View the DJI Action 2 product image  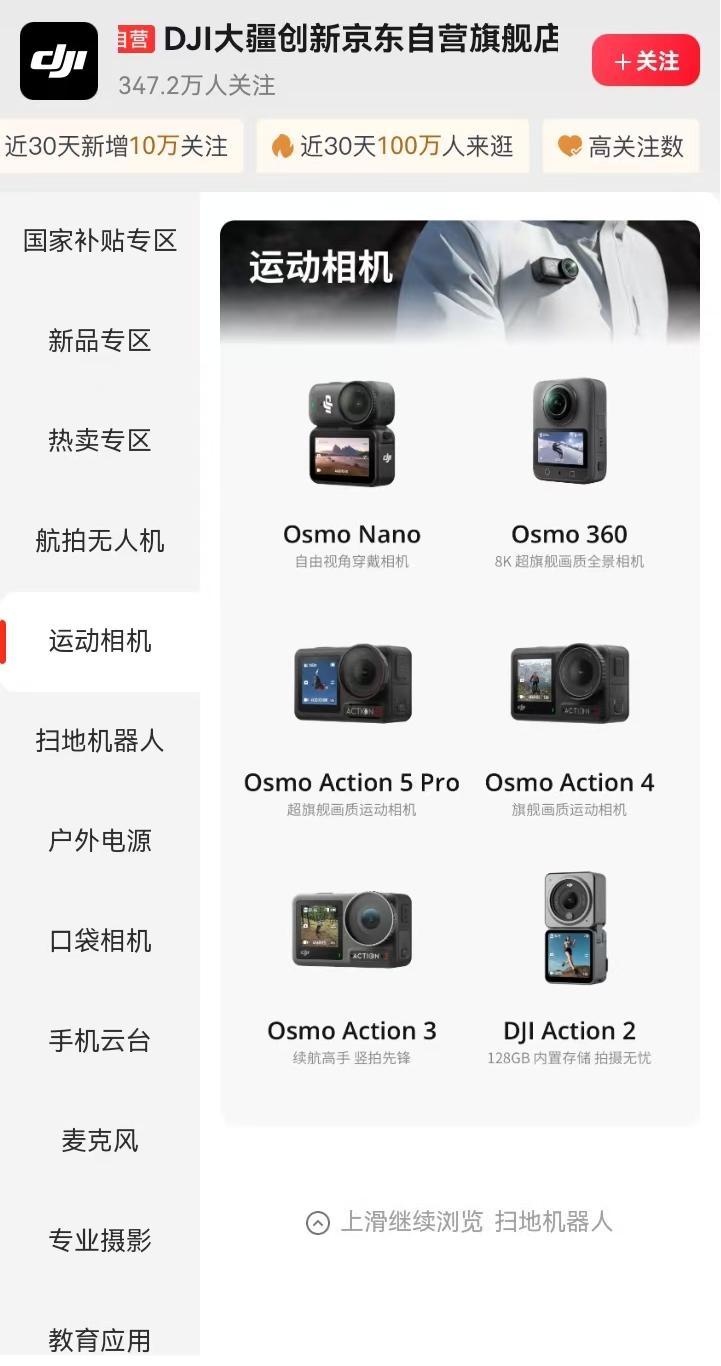pyautogui.click(x=569, y=928)
